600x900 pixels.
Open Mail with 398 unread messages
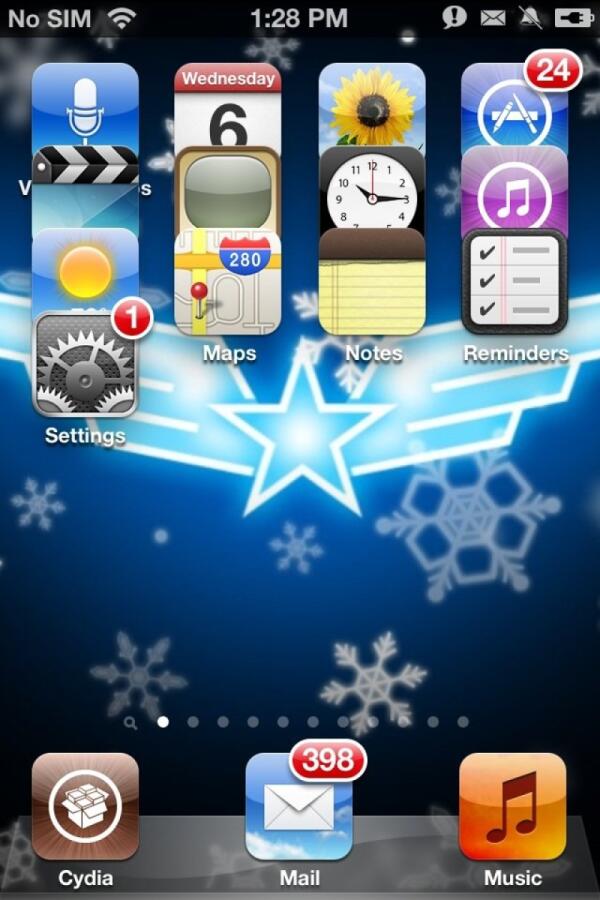coord(299,810)
